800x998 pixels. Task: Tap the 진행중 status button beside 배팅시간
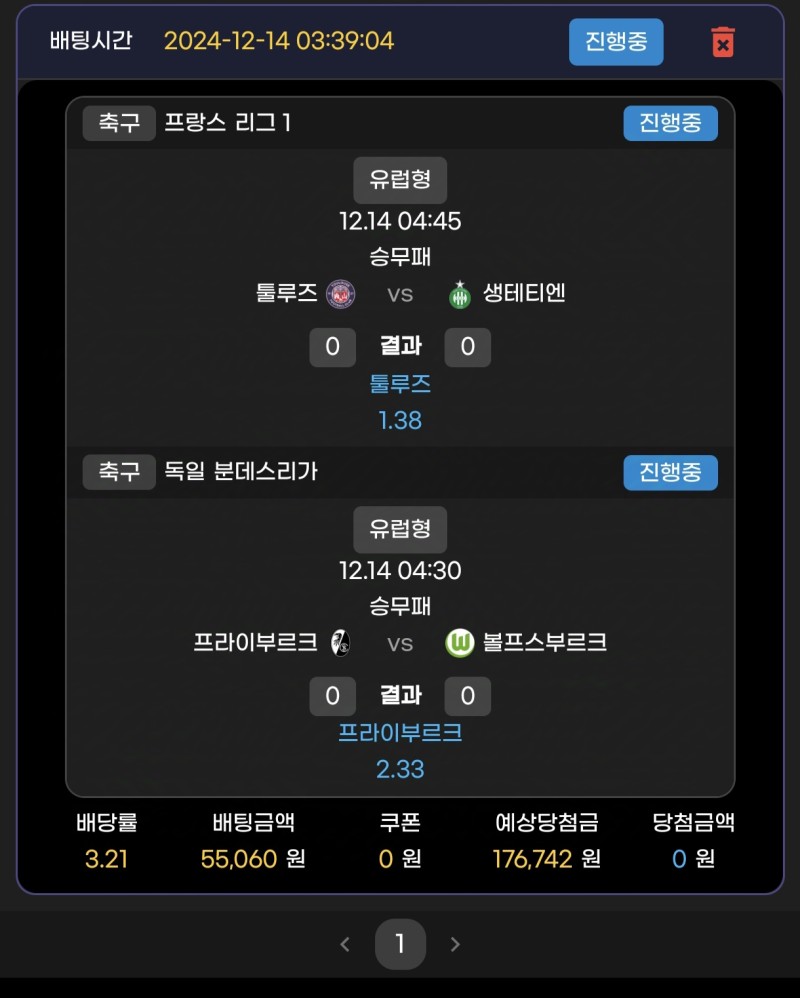616,41
